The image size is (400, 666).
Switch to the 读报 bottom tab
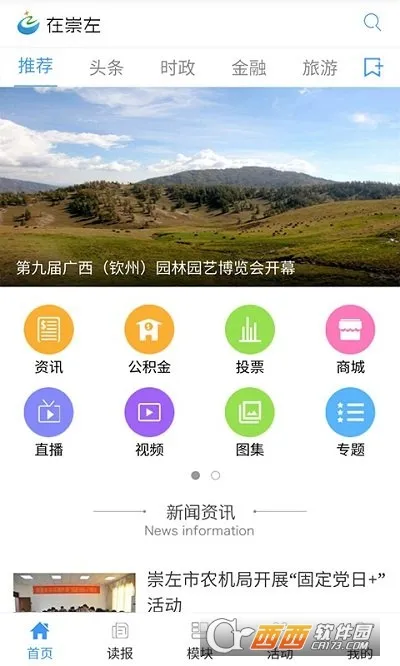point(120,641)
